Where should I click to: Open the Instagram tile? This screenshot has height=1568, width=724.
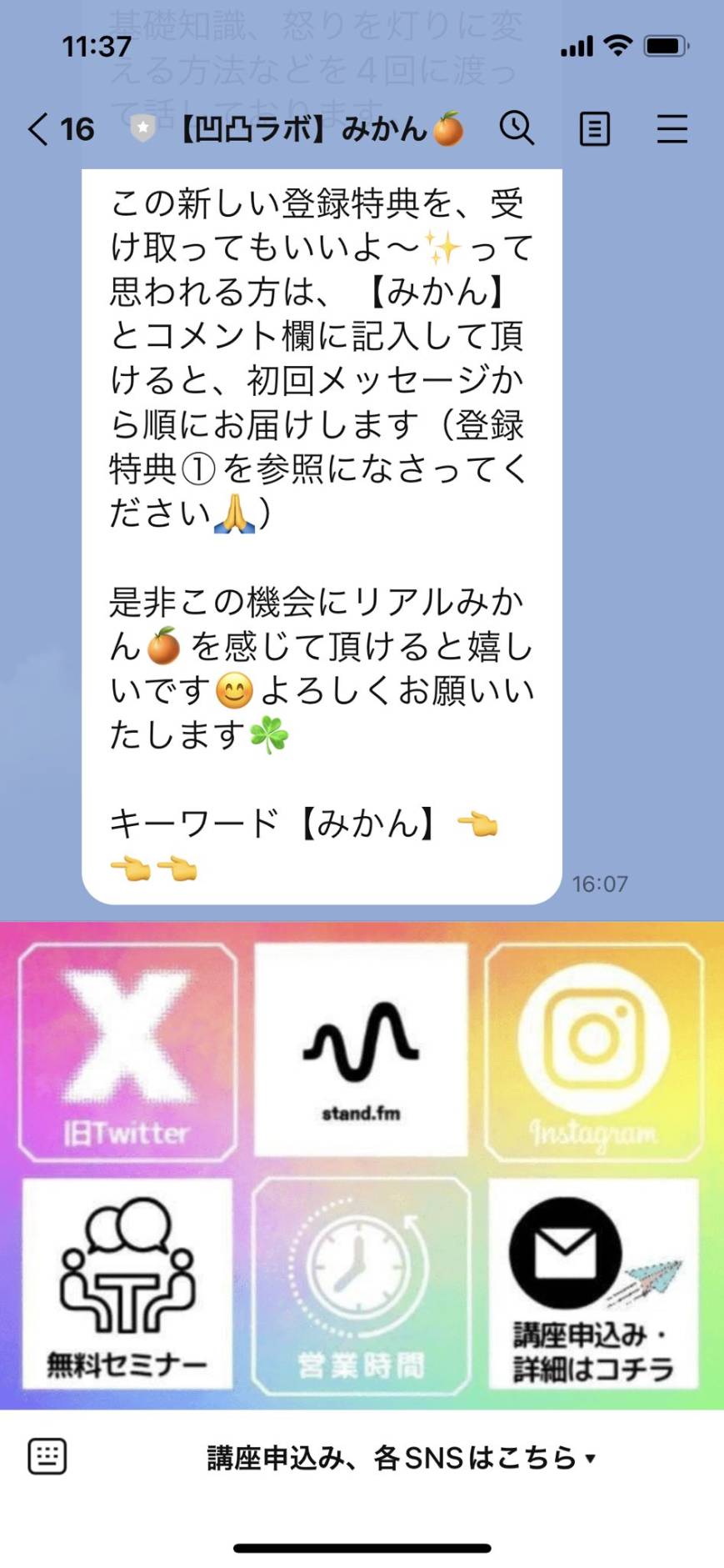[593, 1052]
